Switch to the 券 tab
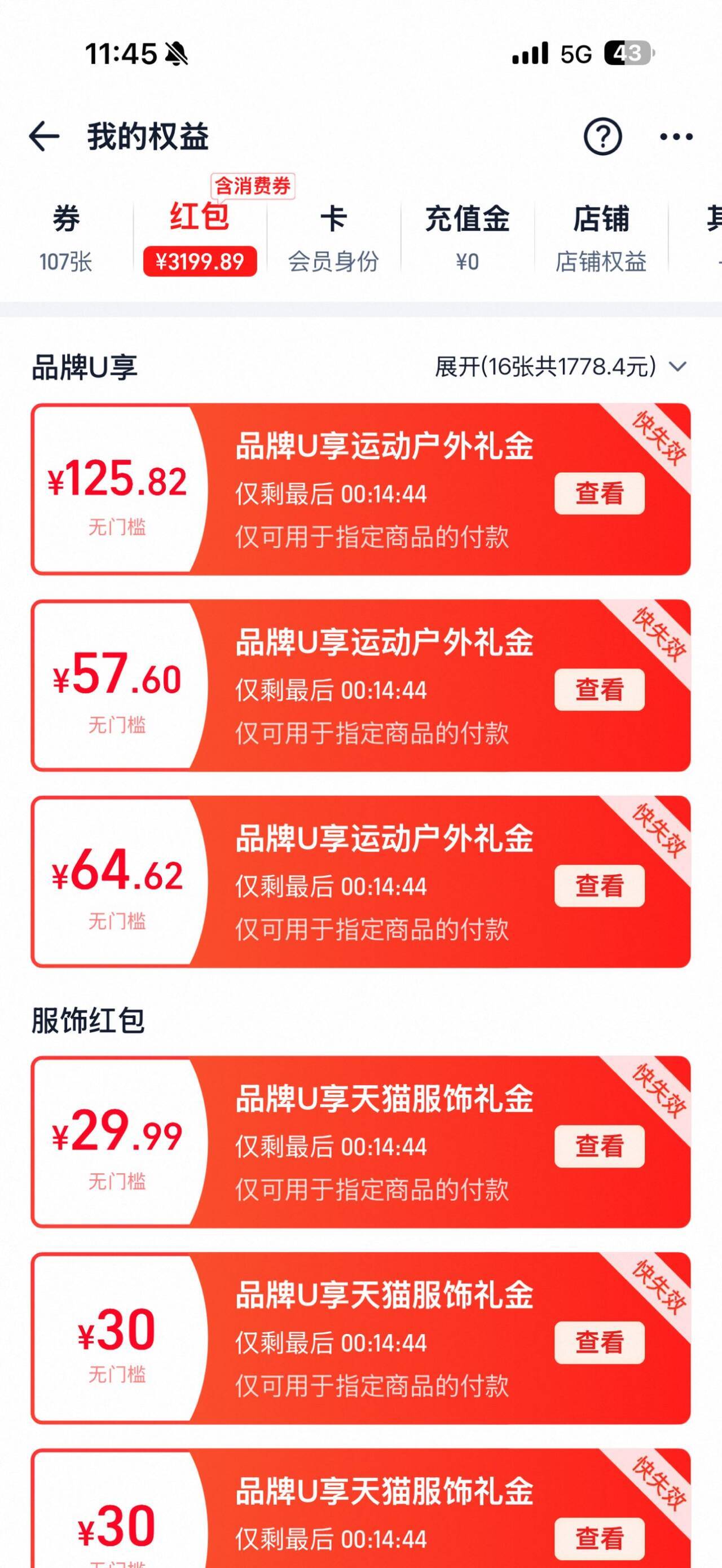Screen dimensions: 722x1568 (66, 237)
